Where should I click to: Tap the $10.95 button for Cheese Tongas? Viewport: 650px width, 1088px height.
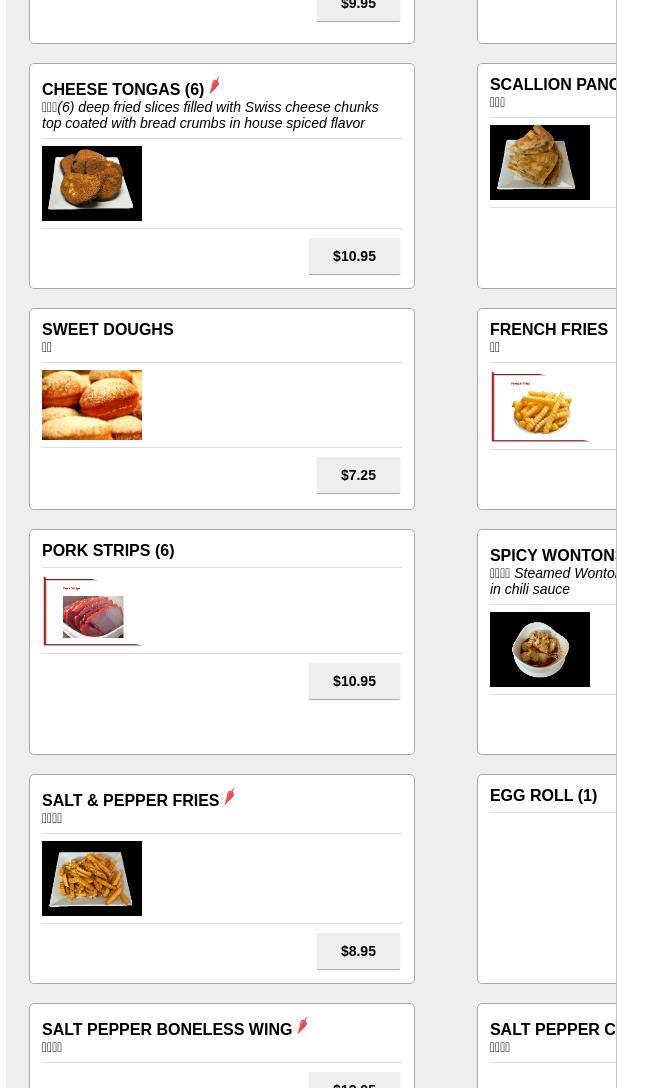(x=354, y=256)
